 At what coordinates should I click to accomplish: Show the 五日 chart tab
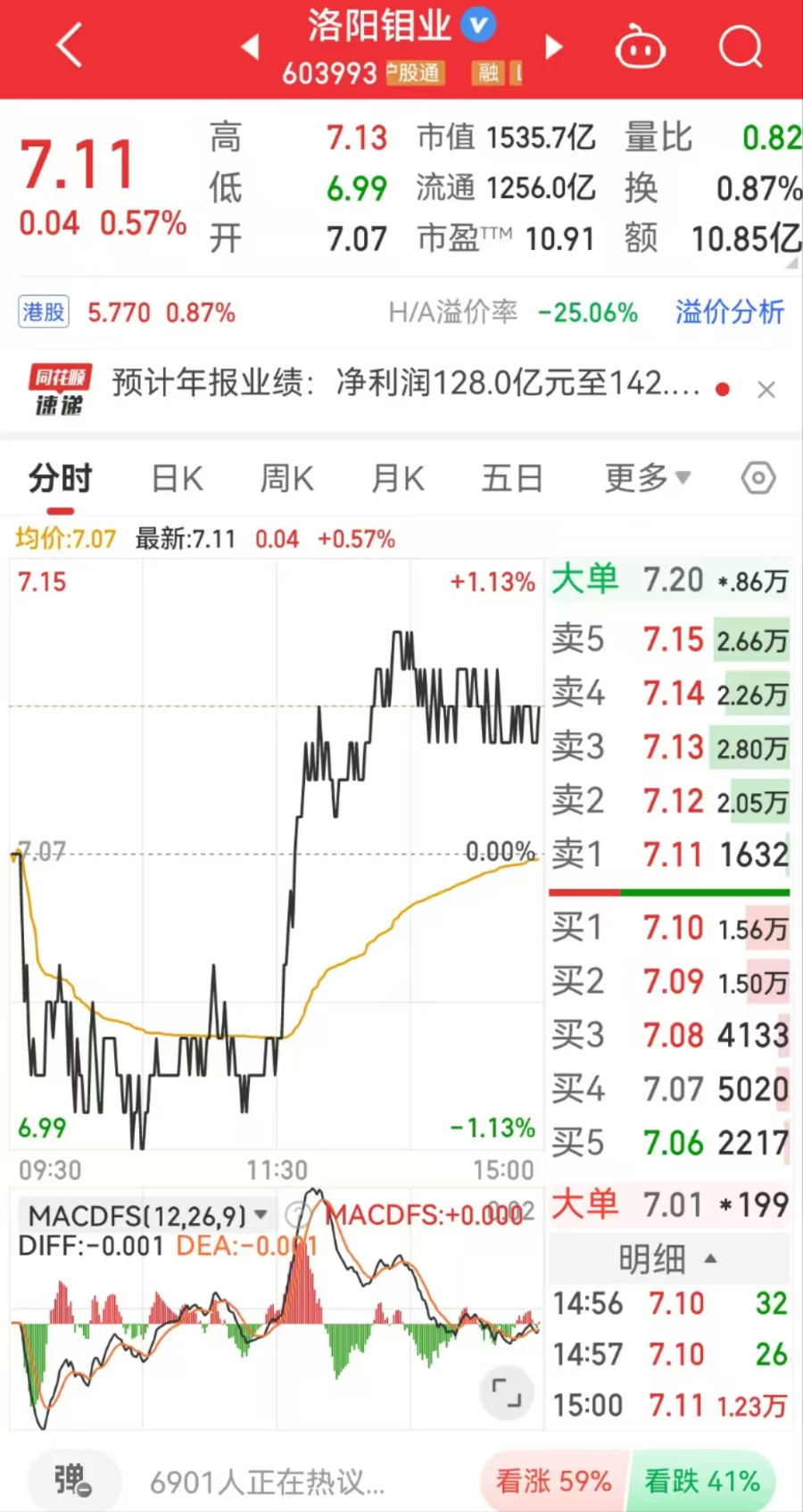[513, 479]
